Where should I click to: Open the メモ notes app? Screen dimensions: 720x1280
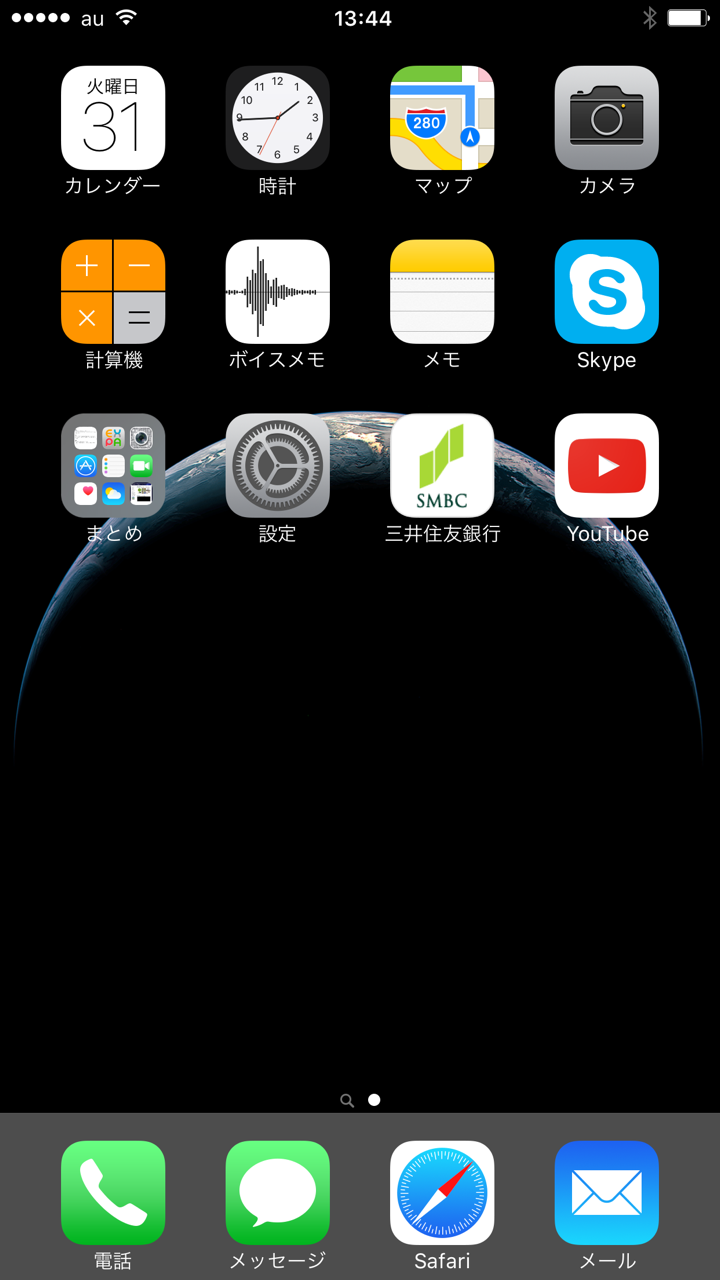[x=442, y=292]
